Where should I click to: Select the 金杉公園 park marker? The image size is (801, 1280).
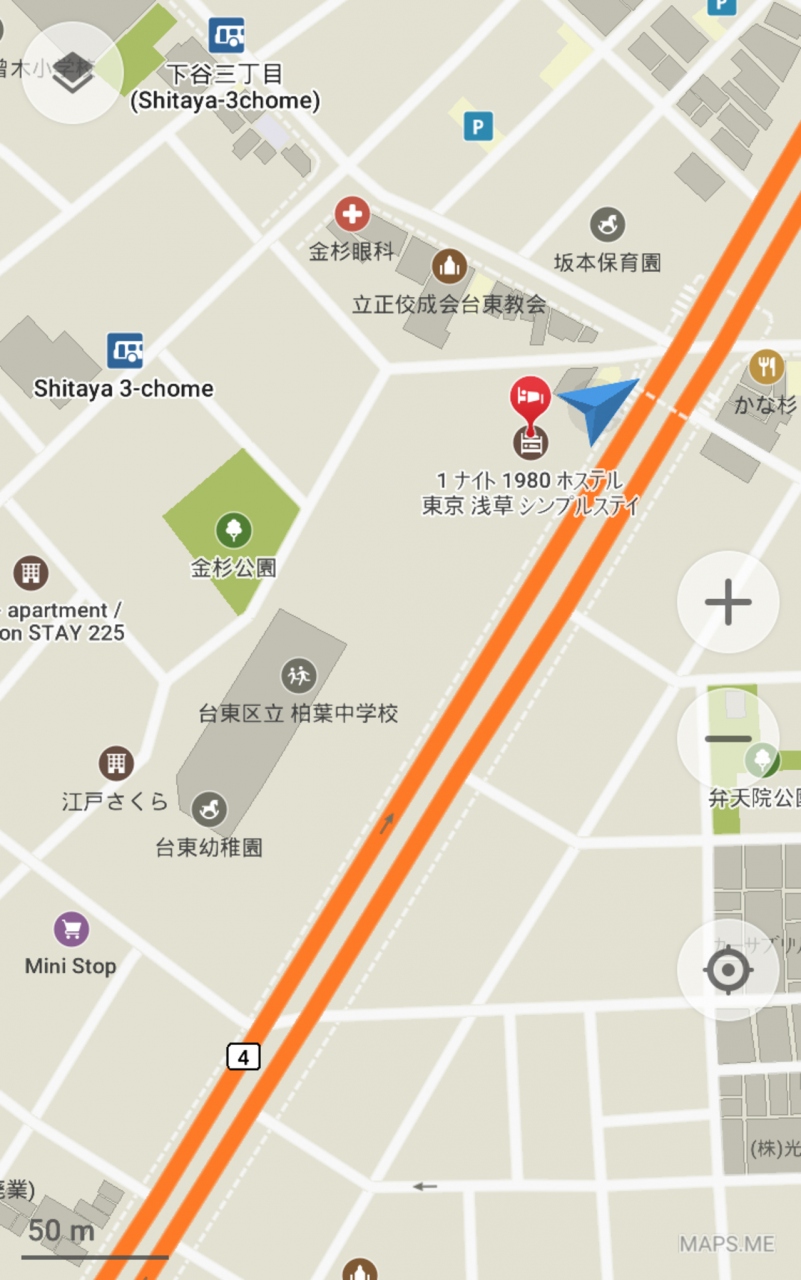234,529
